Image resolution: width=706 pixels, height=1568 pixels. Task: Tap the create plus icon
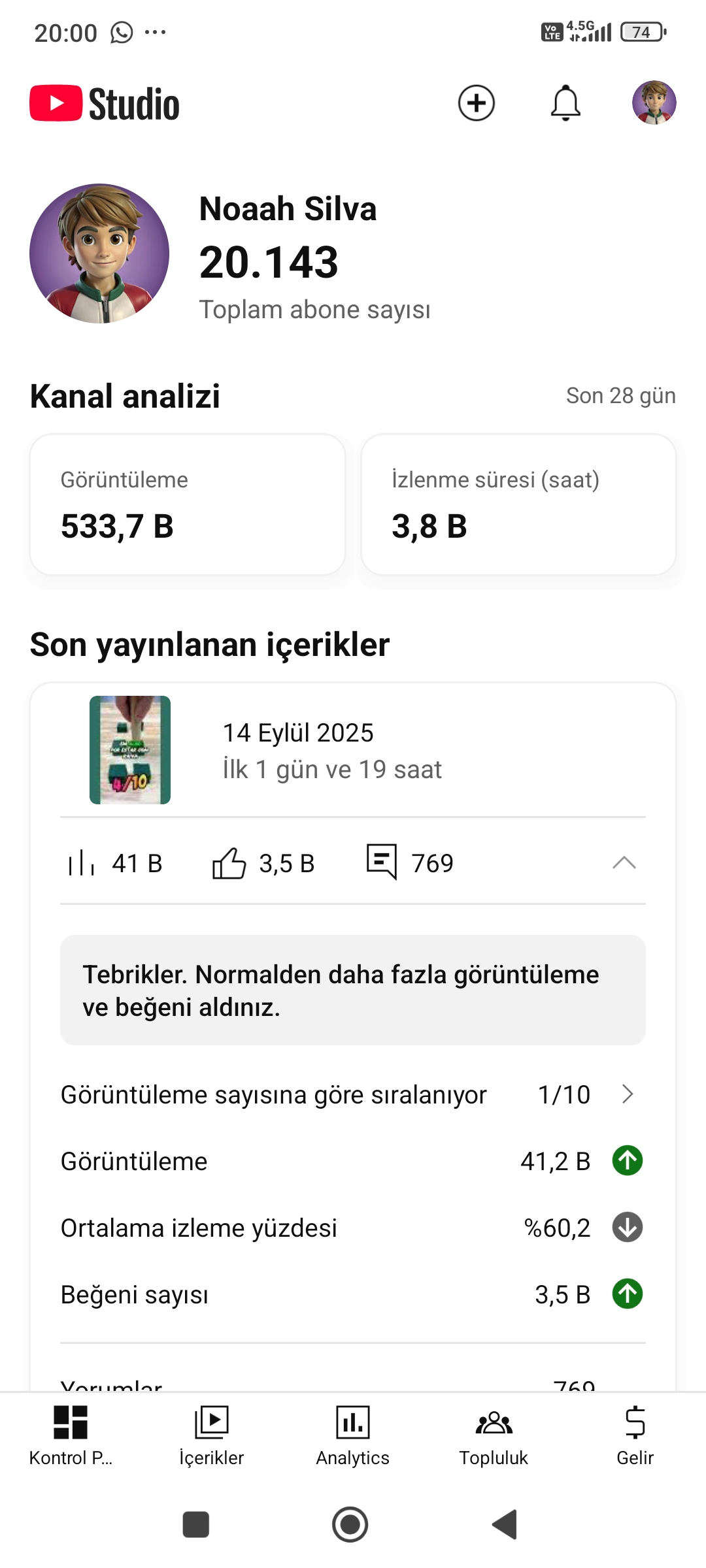pos(476,103)
